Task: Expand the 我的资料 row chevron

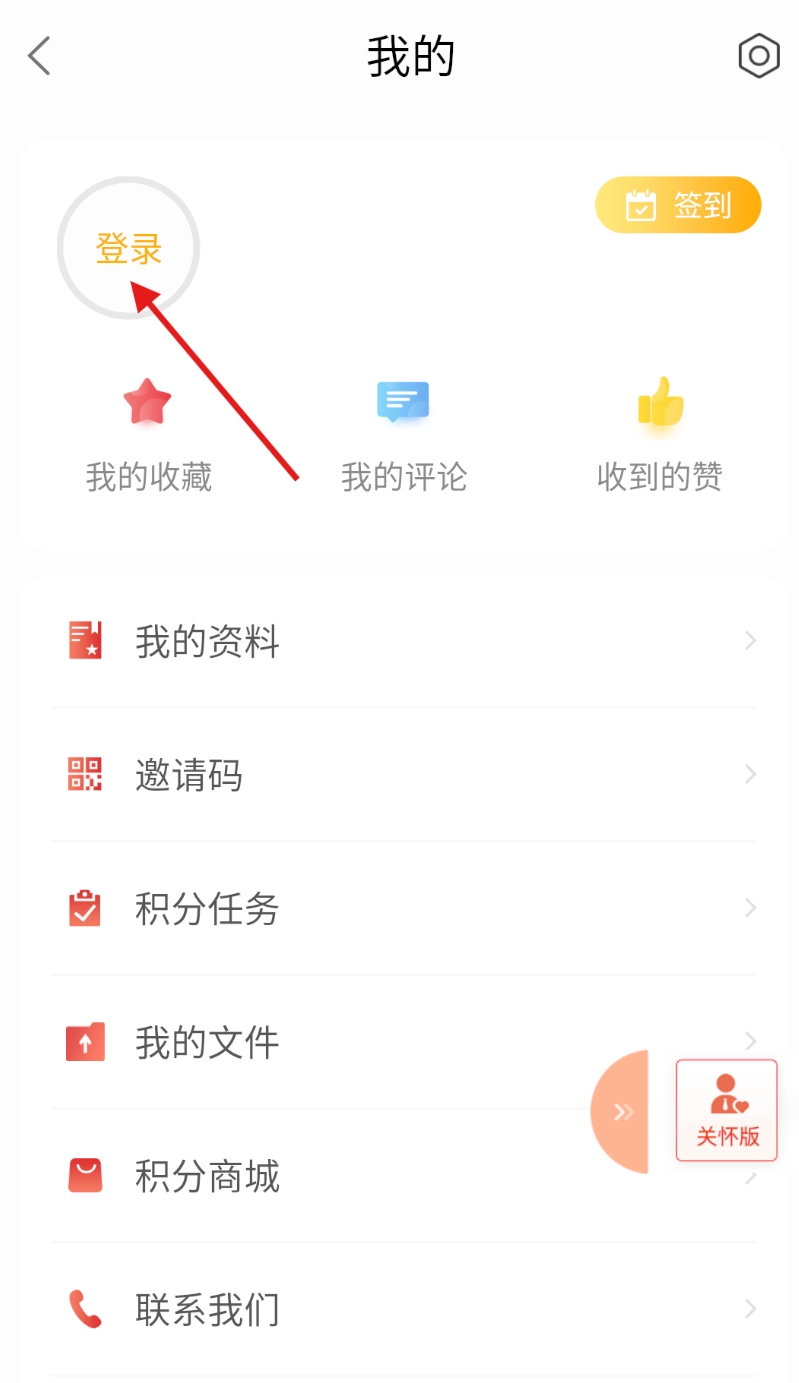Action: click(750, 640)
